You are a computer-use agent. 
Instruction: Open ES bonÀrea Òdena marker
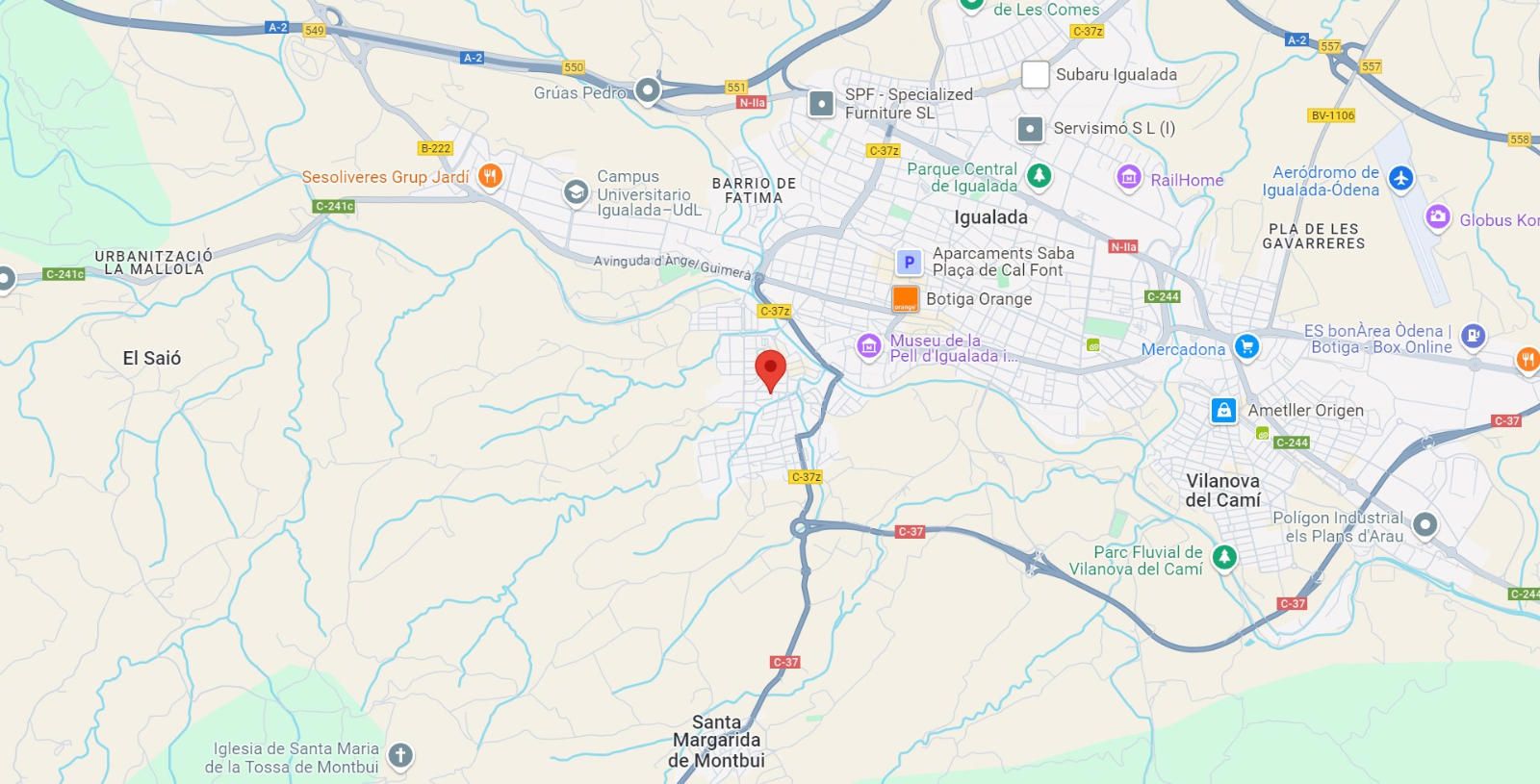(1473, 337)
